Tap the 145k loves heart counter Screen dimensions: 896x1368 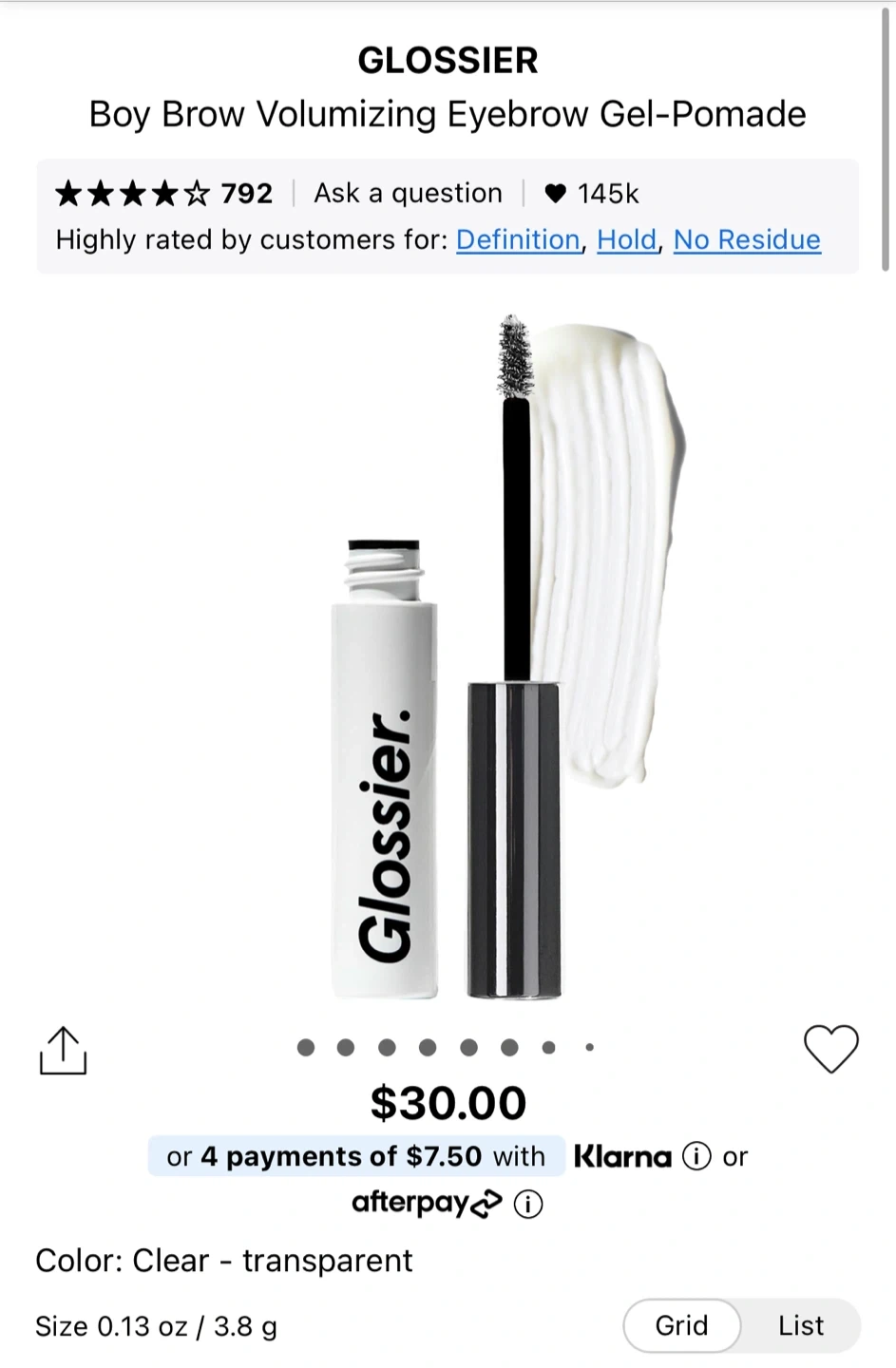point(591,194)
